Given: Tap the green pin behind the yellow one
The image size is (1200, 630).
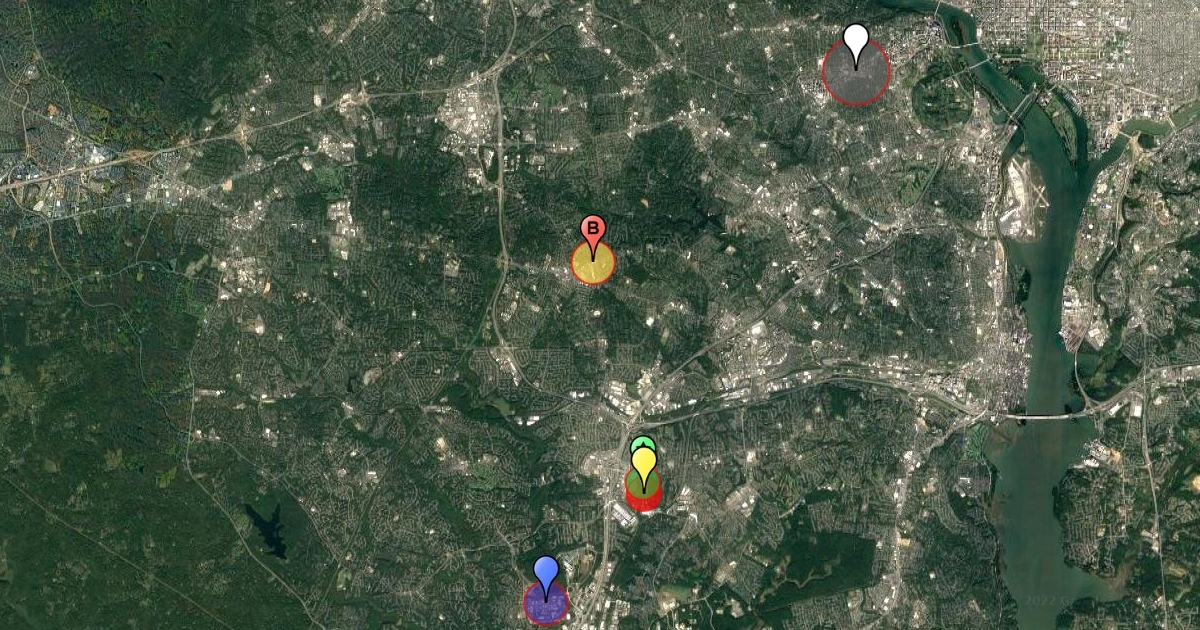Looking at the screenshot, I should [x=643, y=442].
